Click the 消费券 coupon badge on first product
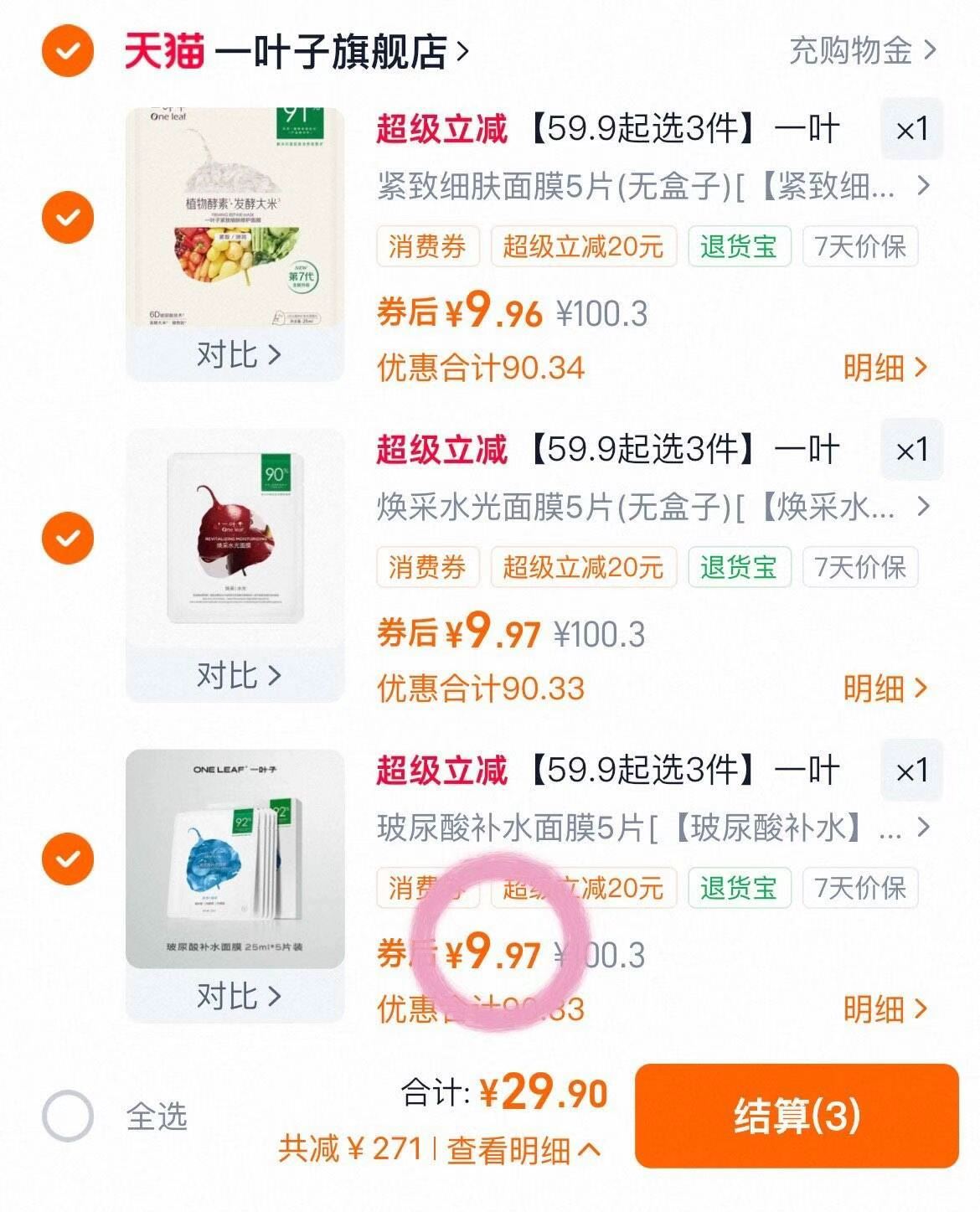The width and height of the screenshot is (980, 1212). (431, 246)
